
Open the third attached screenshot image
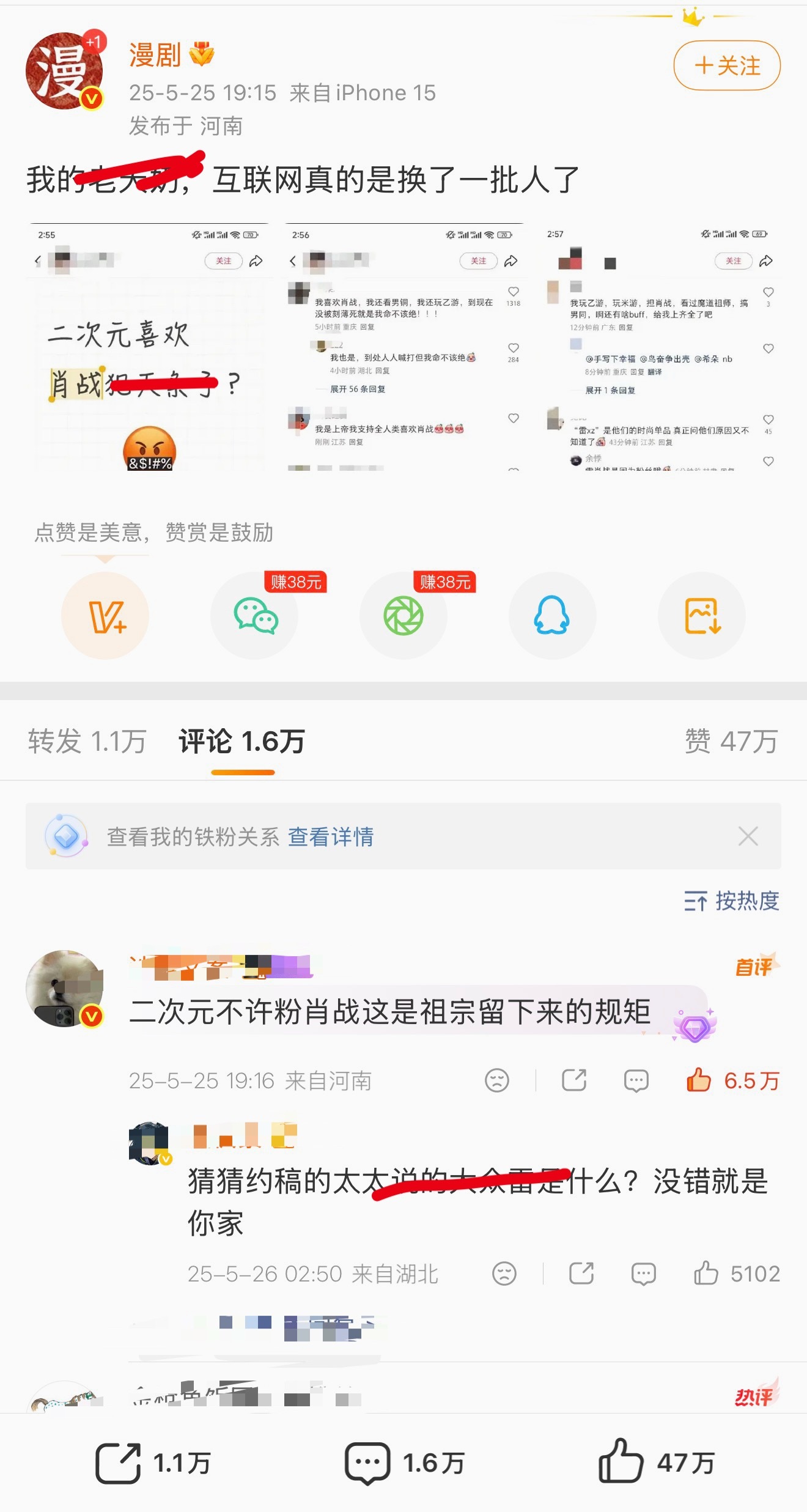point(659,347)
